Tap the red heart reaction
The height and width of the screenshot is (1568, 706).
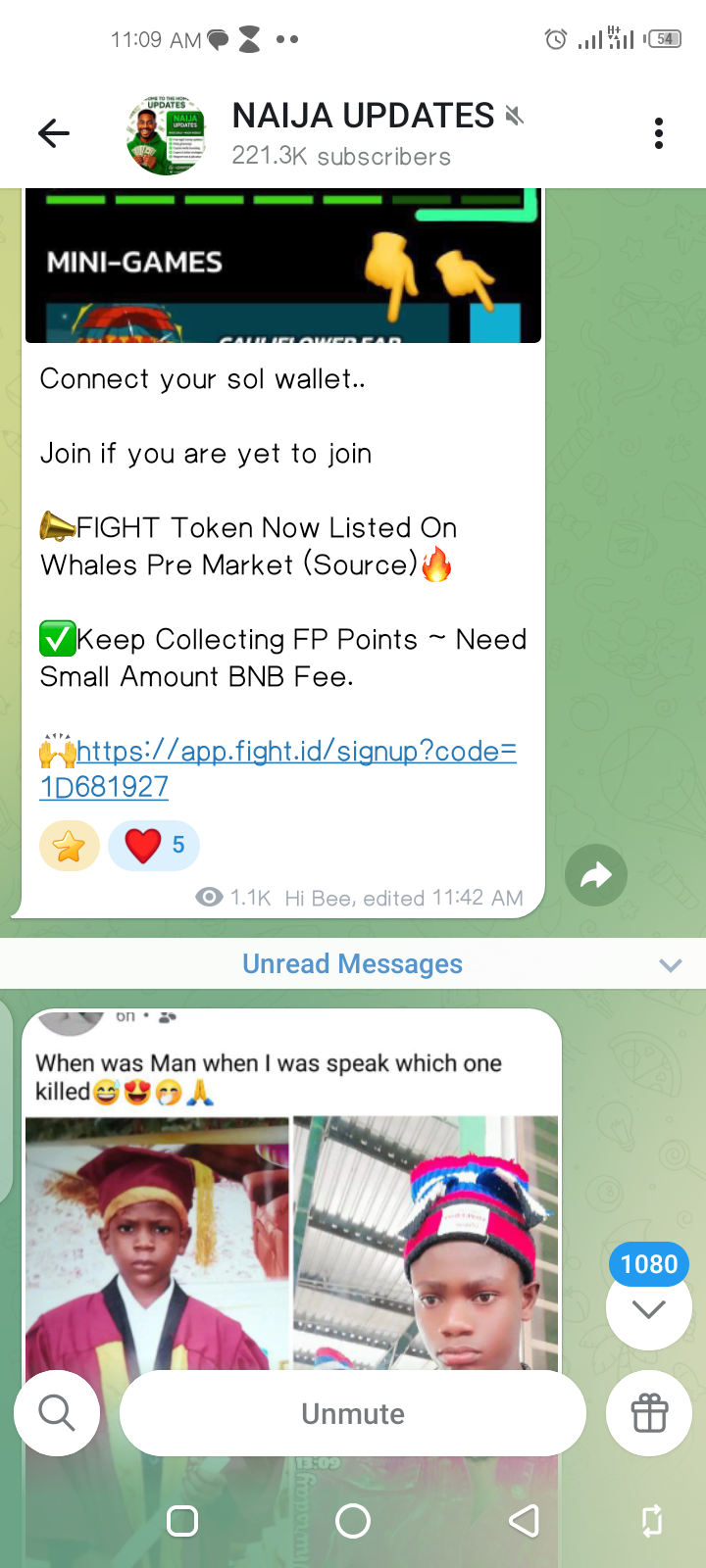(154, 846)
